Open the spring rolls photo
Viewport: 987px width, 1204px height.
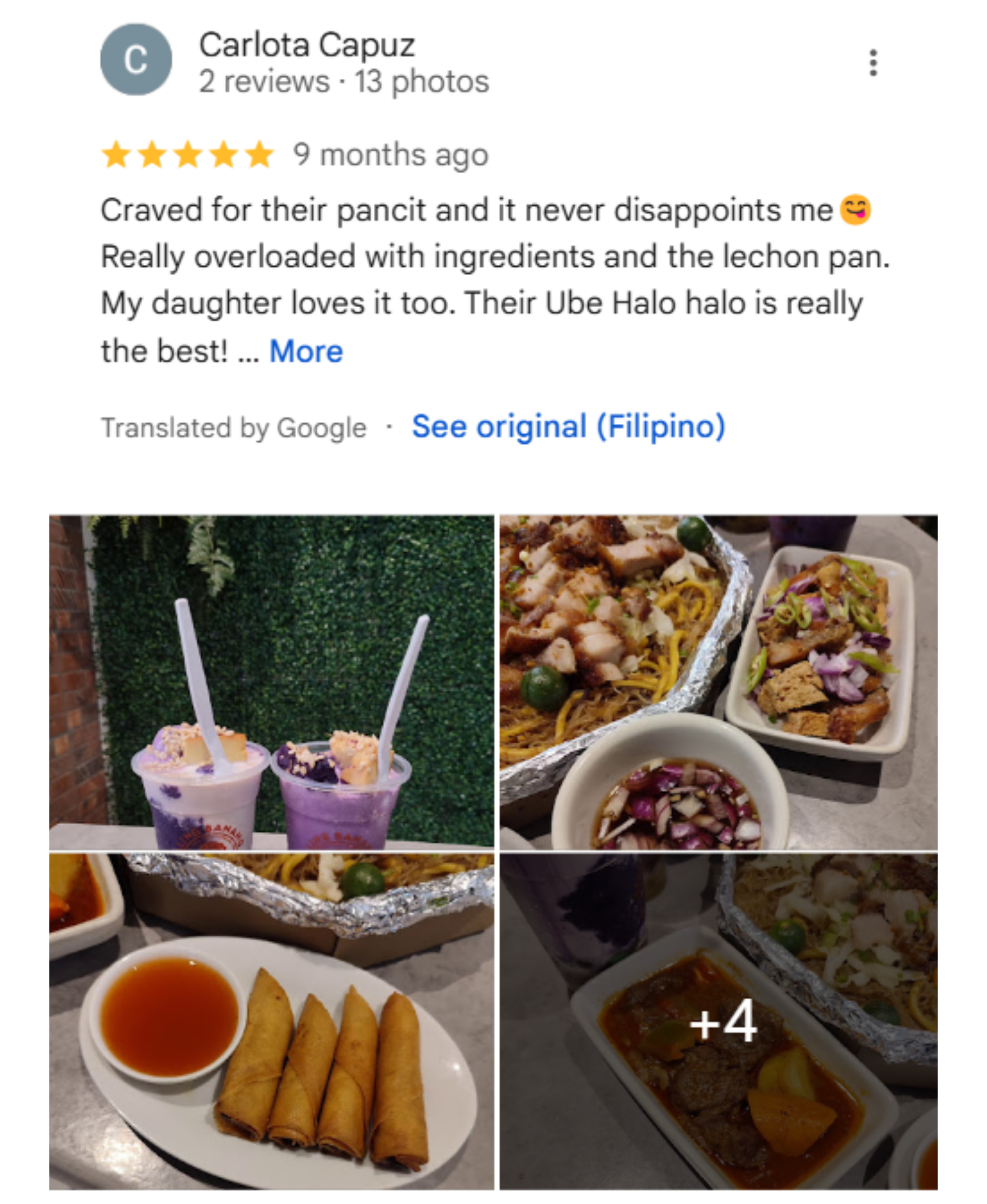(271, 1021)
